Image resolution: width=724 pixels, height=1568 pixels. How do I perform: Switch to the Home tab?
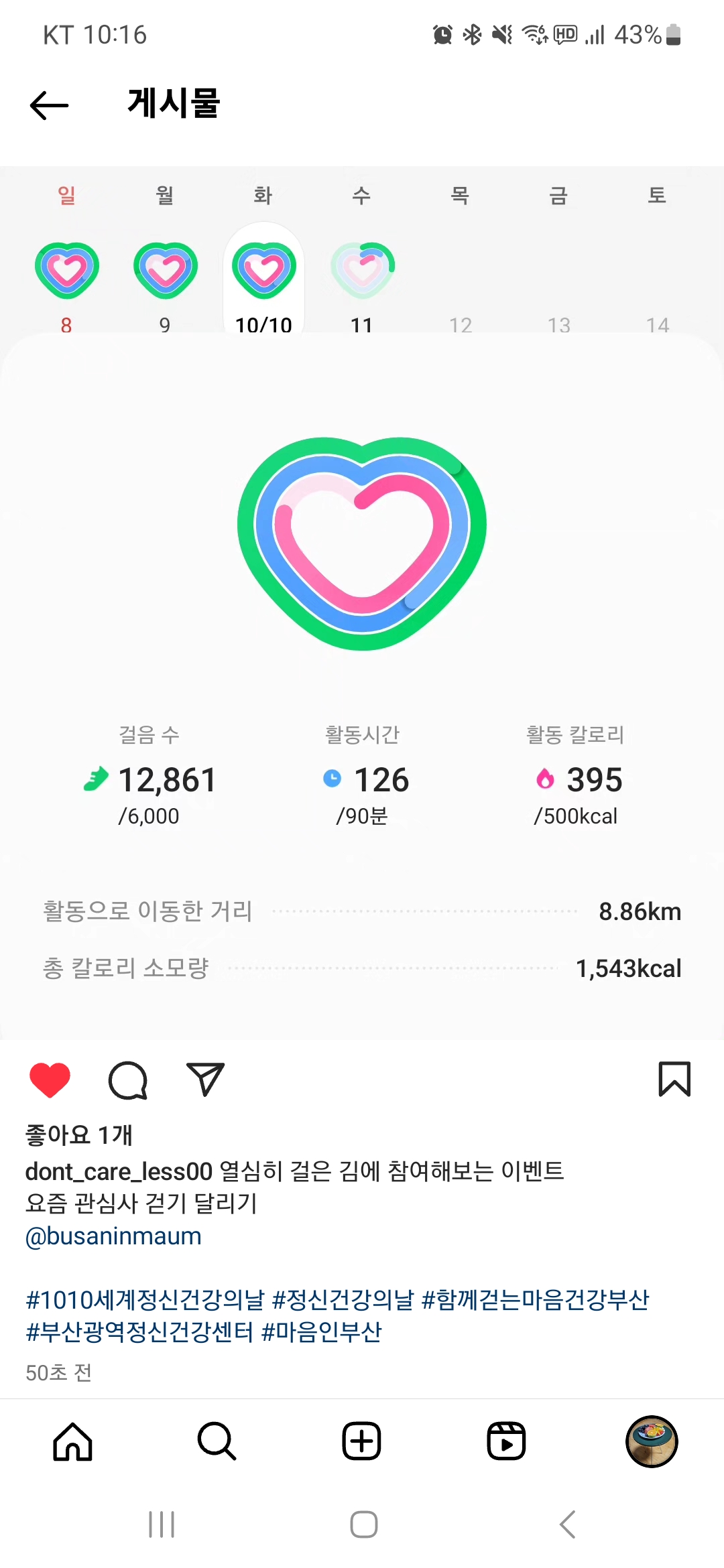pyautogui.click(x=72, y=1441)
